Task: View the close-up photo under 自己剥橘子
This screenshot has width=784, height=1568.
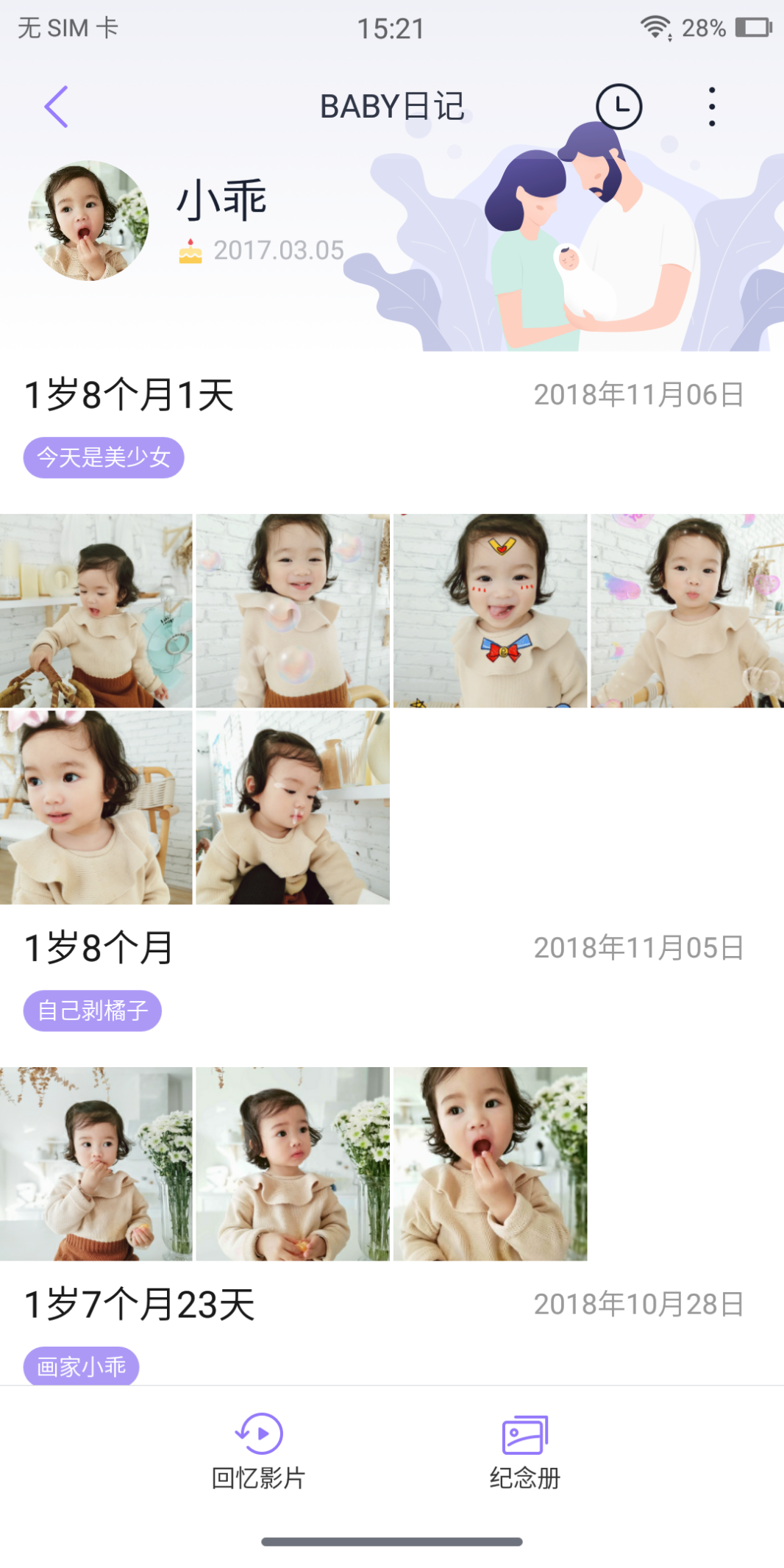Action: click(490, 1163)
